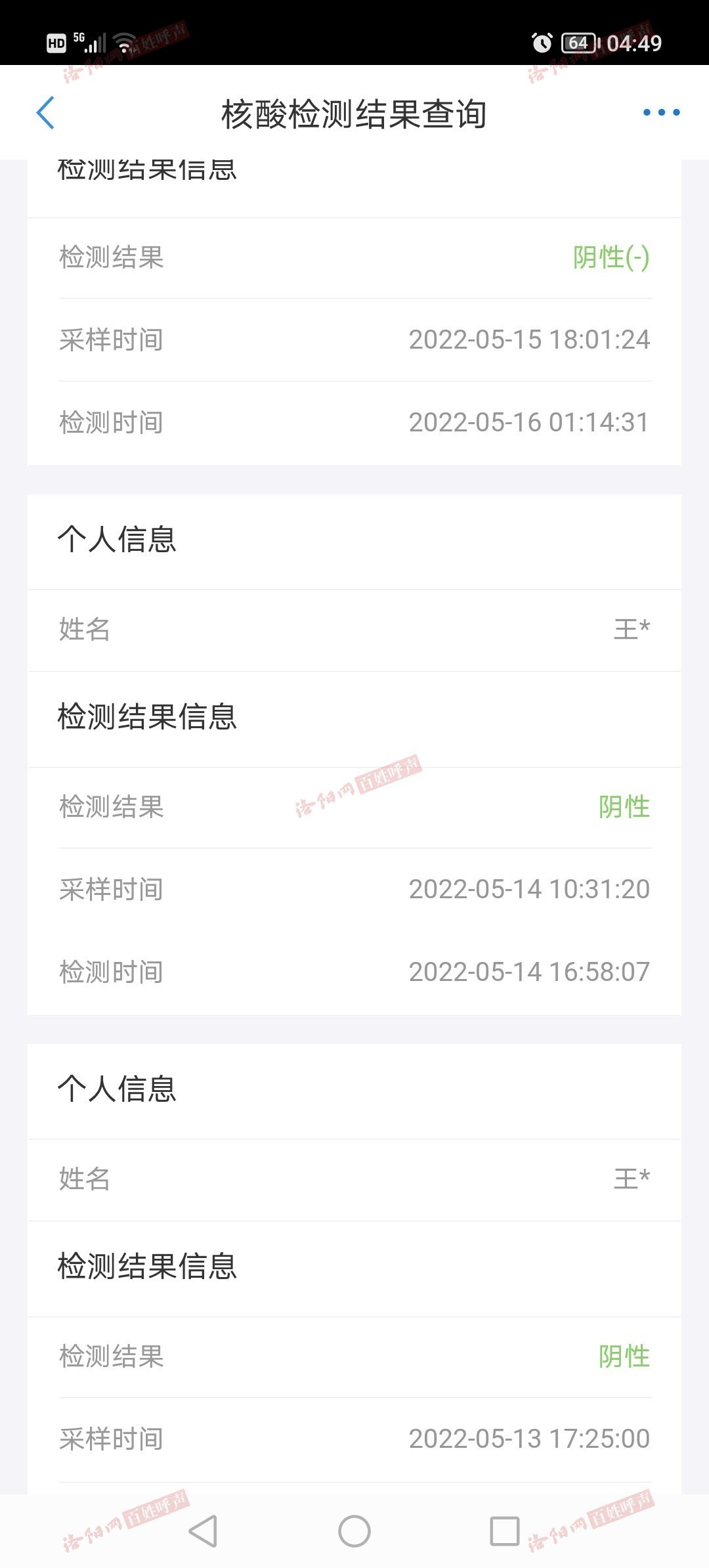
Task: Go back from nucleic acid results page
Action: (45, 113)
